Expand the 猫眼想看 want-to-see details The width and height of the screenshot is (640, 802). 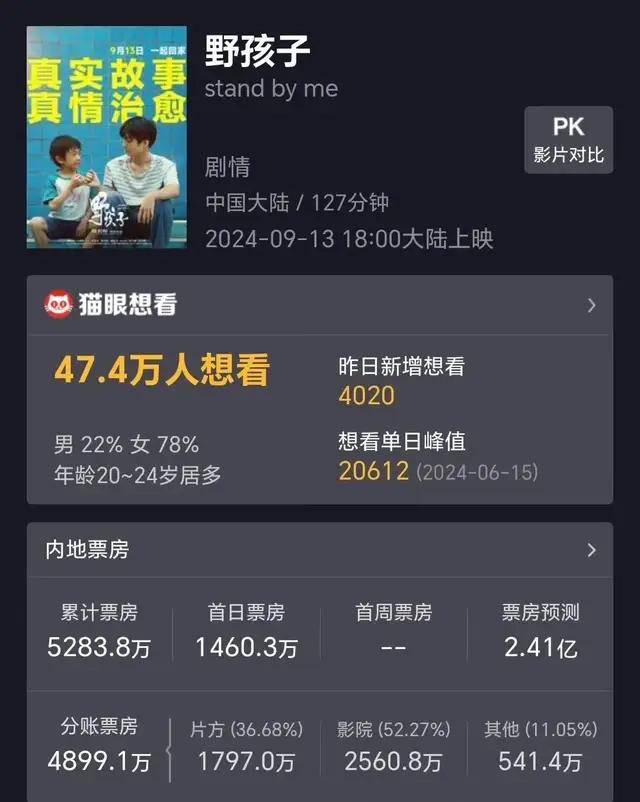[x=591, y=305]
